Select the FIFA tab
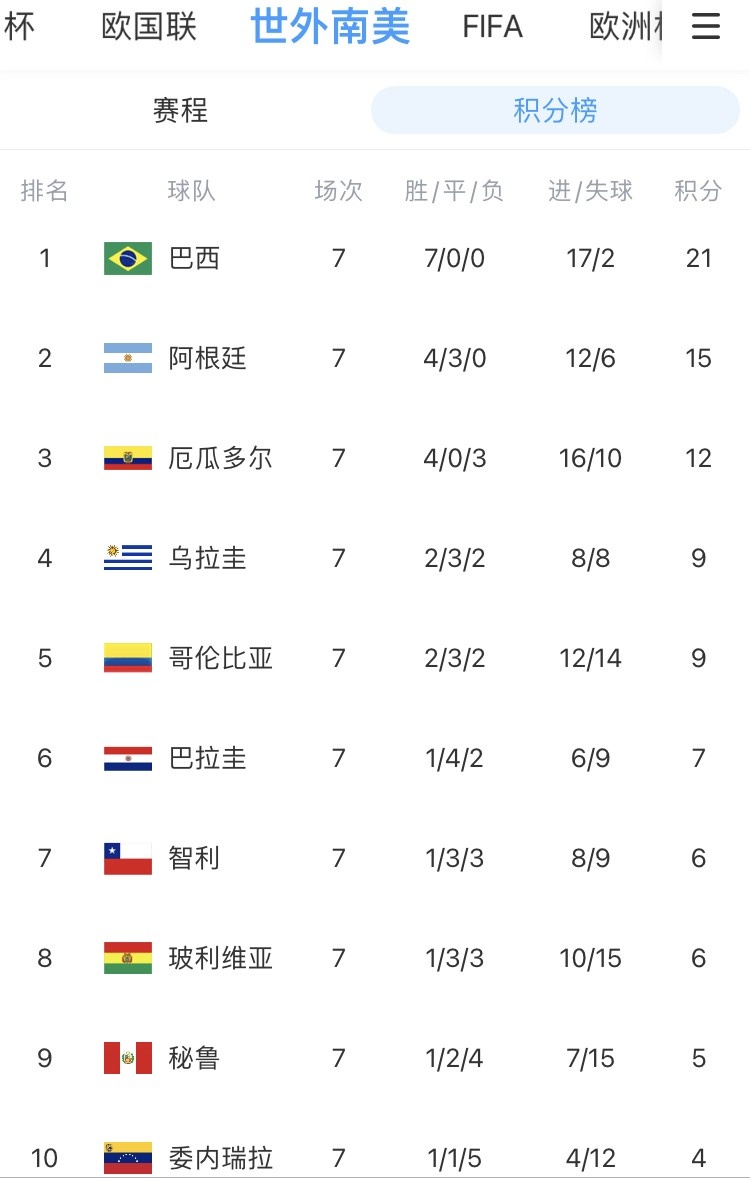 [x=492, y=28]
